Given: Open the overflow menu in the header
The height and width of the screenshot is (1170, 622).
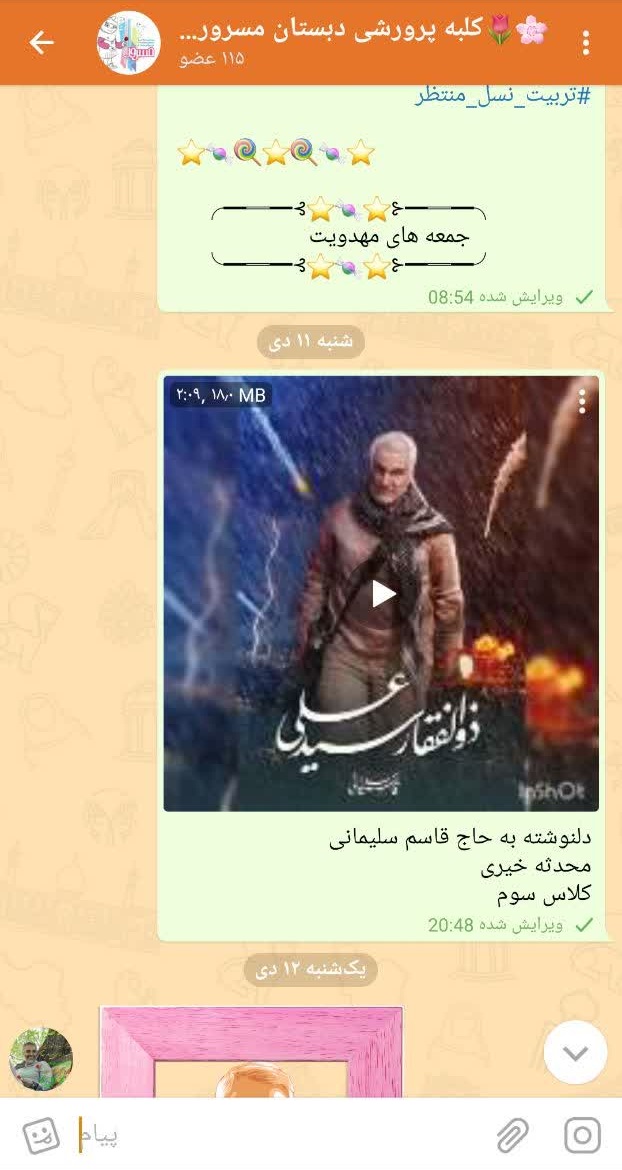Looking at the screenshot, I should [585, 43].
